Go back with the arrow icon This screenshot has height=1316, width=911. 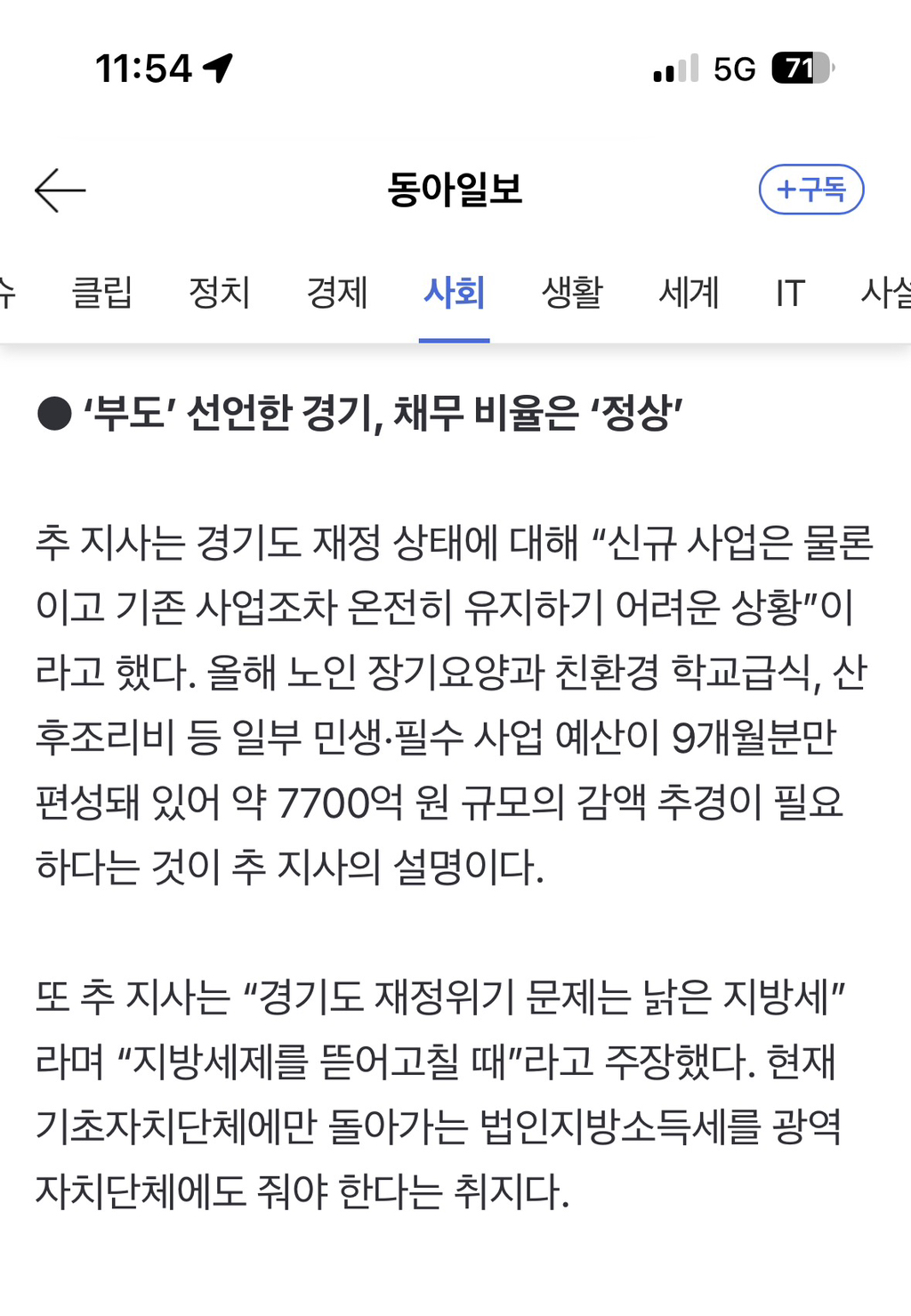tap(60, 190)
